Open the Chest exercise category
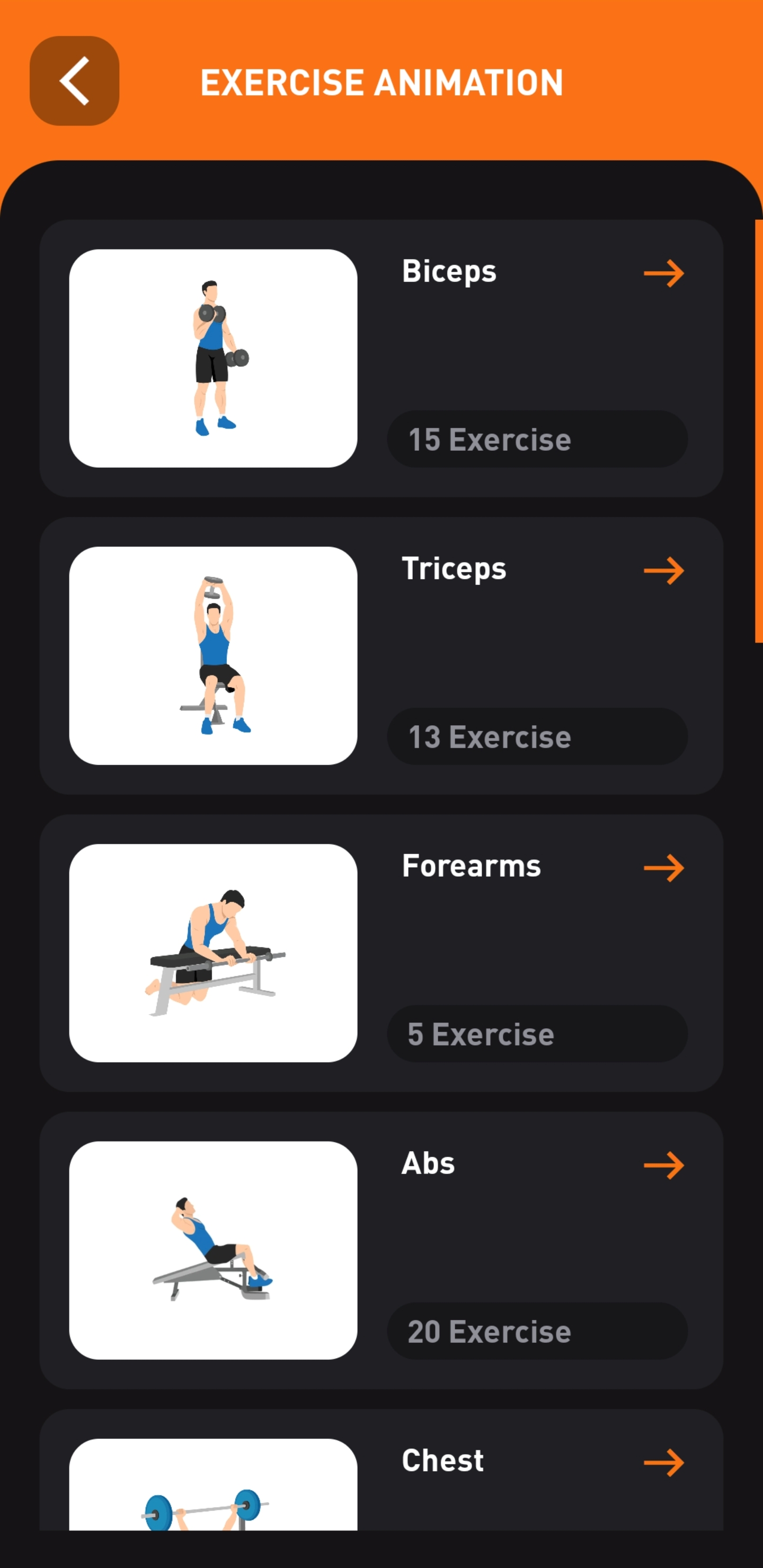Viewport: 763px width, 1568px height. (442, 1461)
